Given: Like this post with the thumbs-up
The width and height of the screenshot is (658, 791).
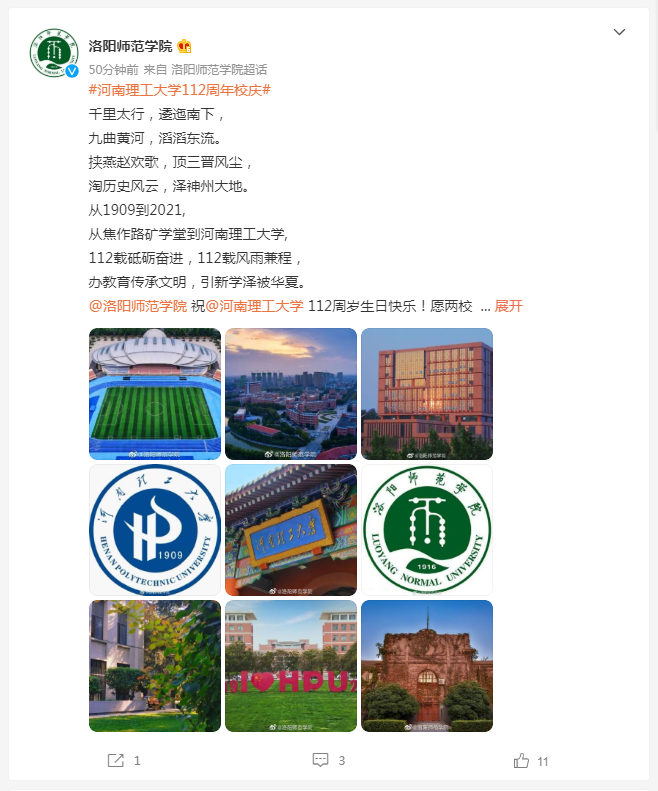Looking at the screenshot, I should pyautogui.click(x=521, y=761).
